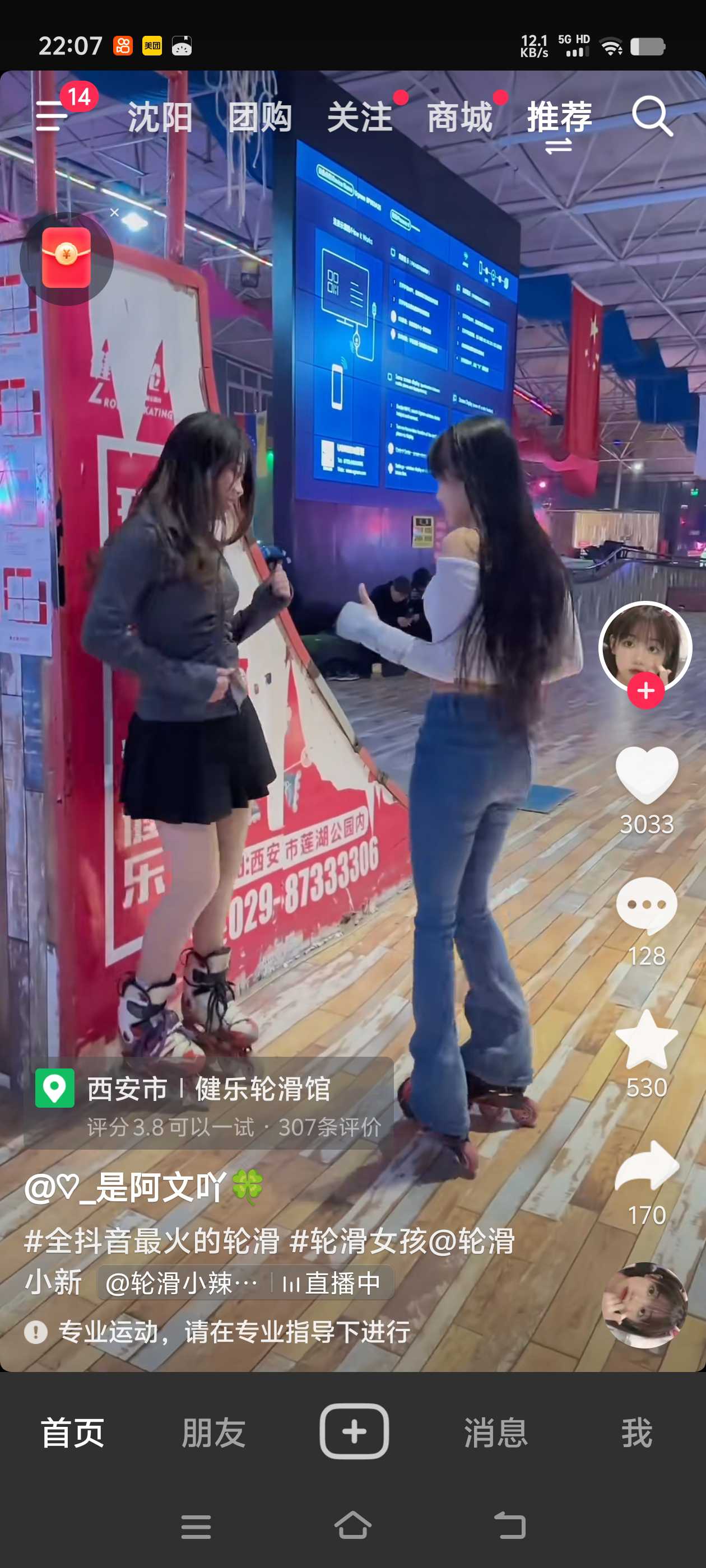The height and width of the screenshot is (1568, 706).
Task: Dismiss the red envelope widget
Action: click(114, 212)
